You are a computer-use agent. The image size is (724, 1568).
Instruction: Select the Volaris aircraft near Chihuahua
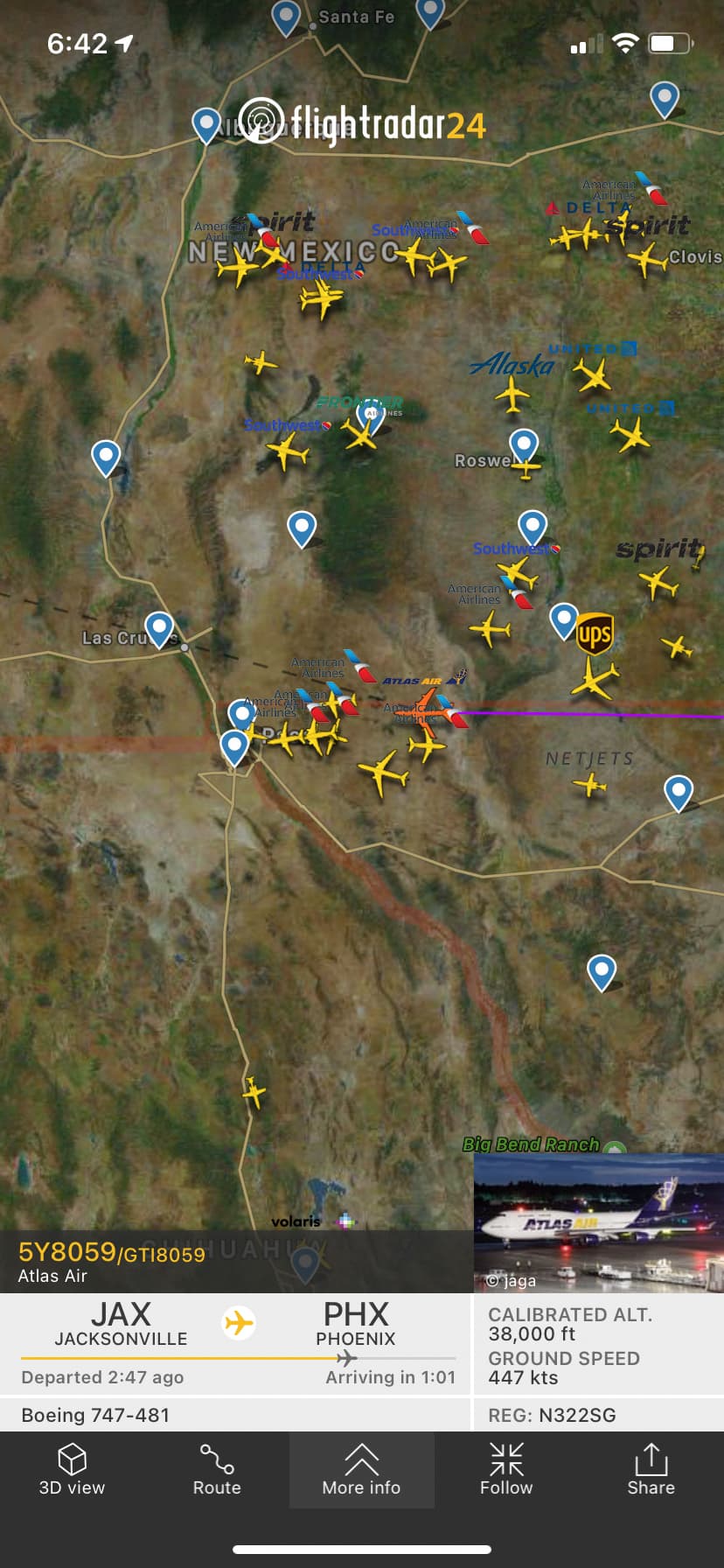tap(346, 1221)
